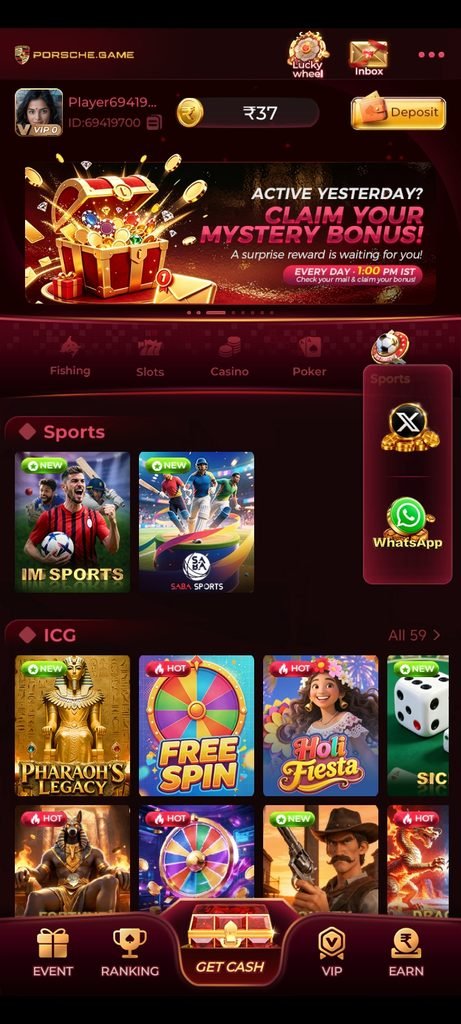This screenshot has height=1024, width=461.
Task: Play the Holi Fiesta game
Action: 321,726
